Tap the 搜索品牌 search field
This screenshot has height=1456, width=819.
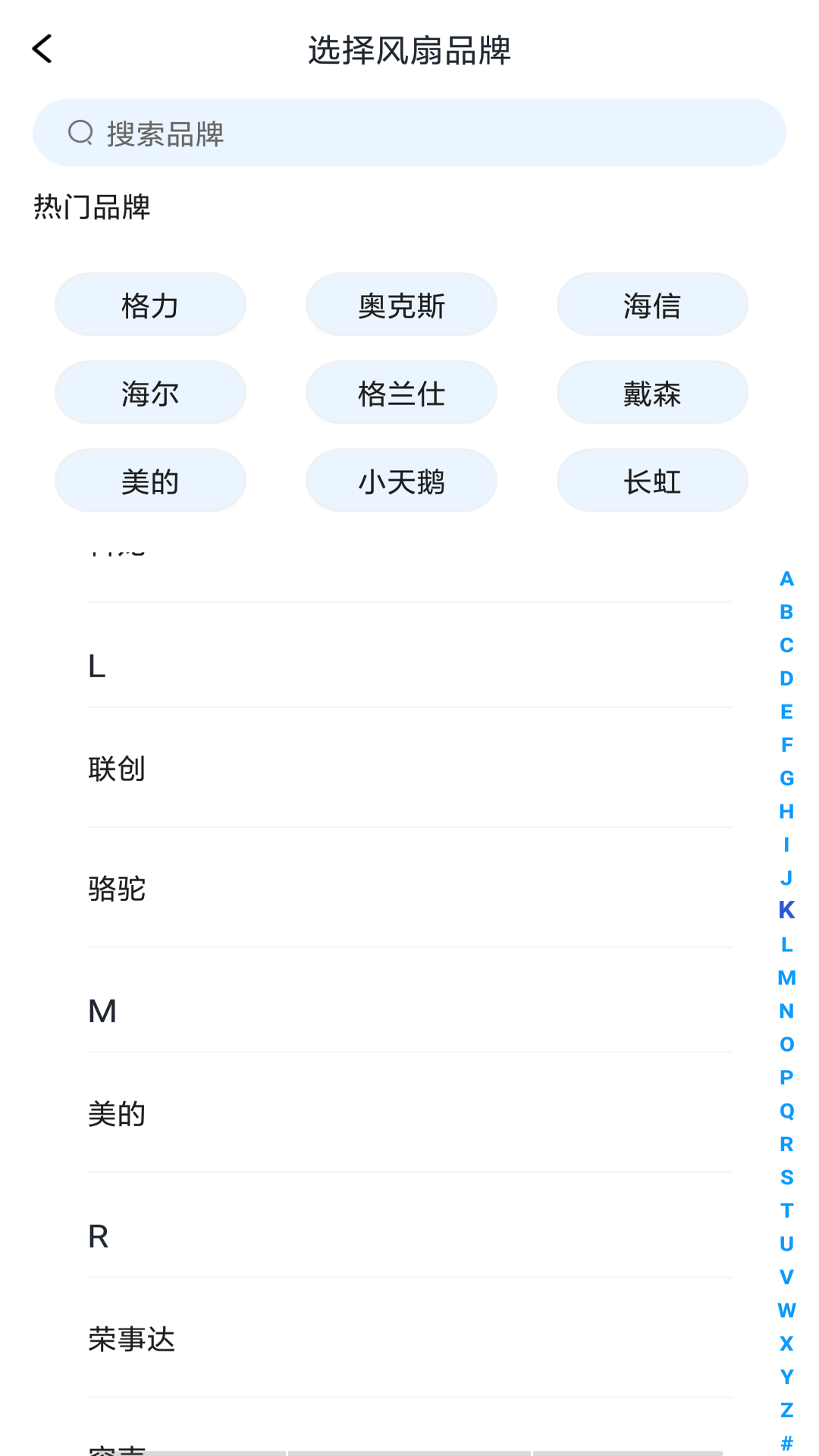tap(409, 133)
